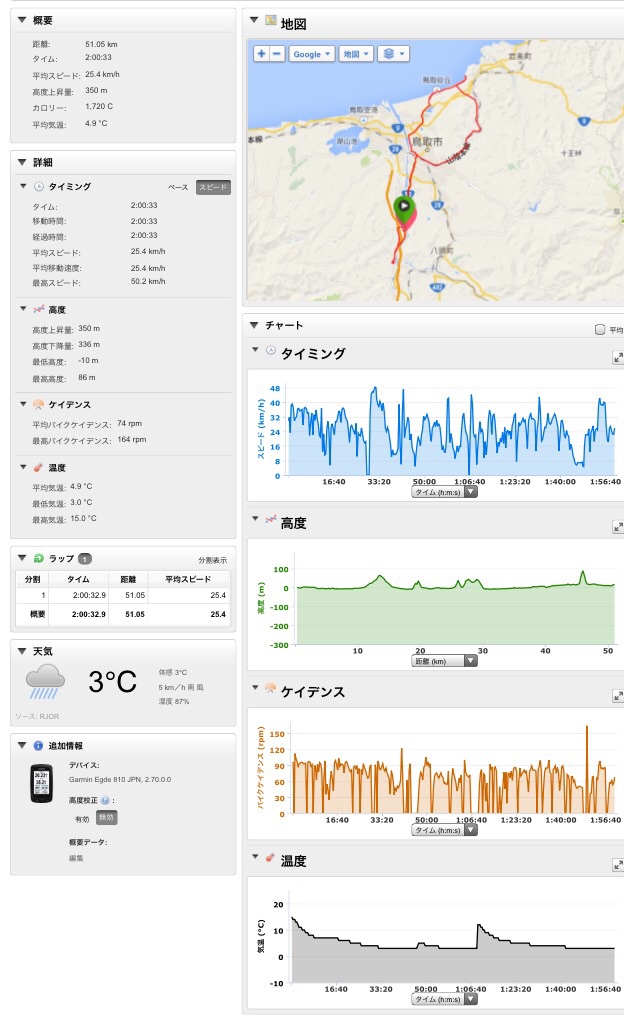Zoom out on the map
Viewport: 624px width, 1022px height.
[277, 54]
